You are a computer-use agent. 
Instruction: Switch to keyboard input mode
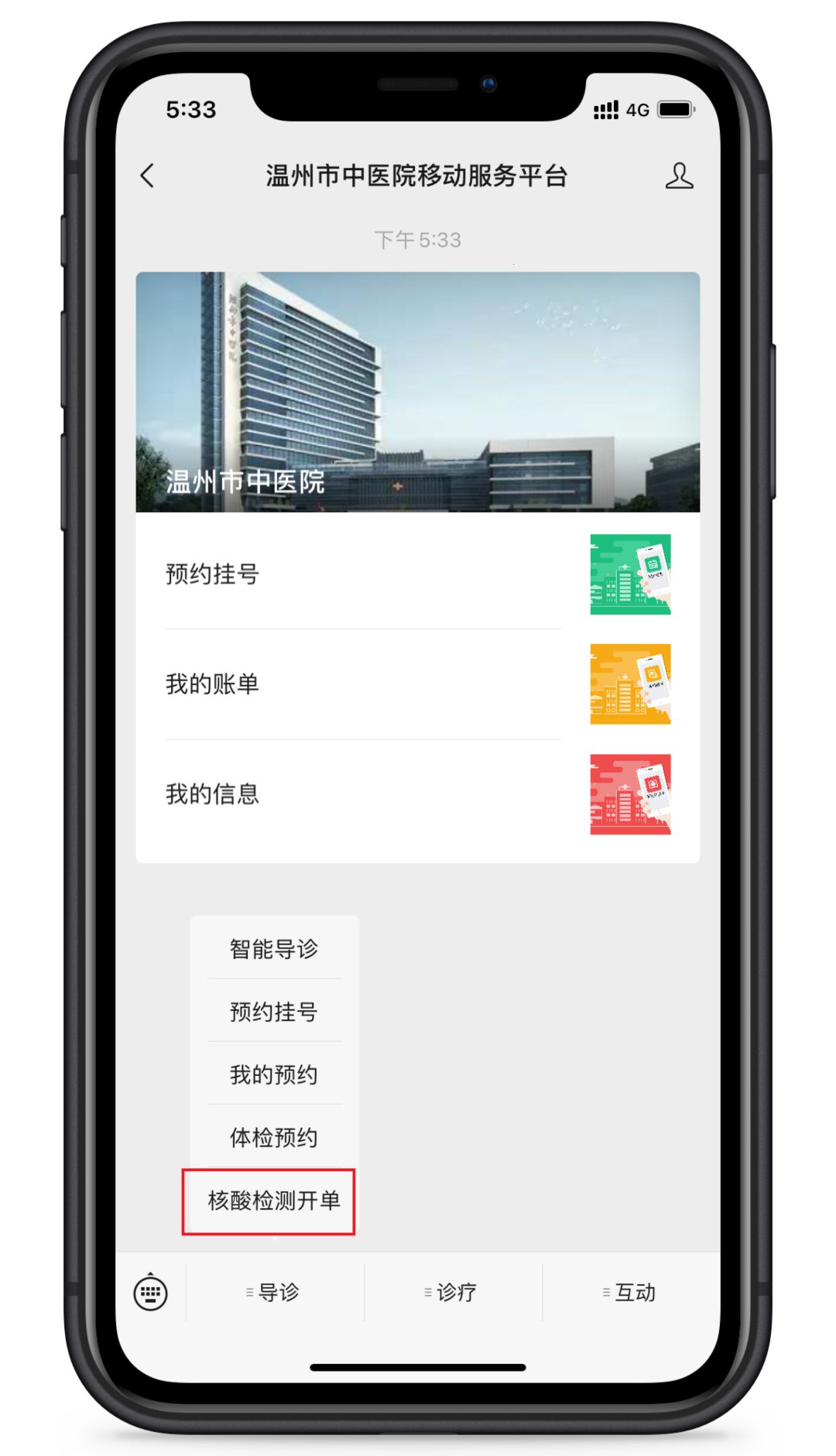(150, 1292)
